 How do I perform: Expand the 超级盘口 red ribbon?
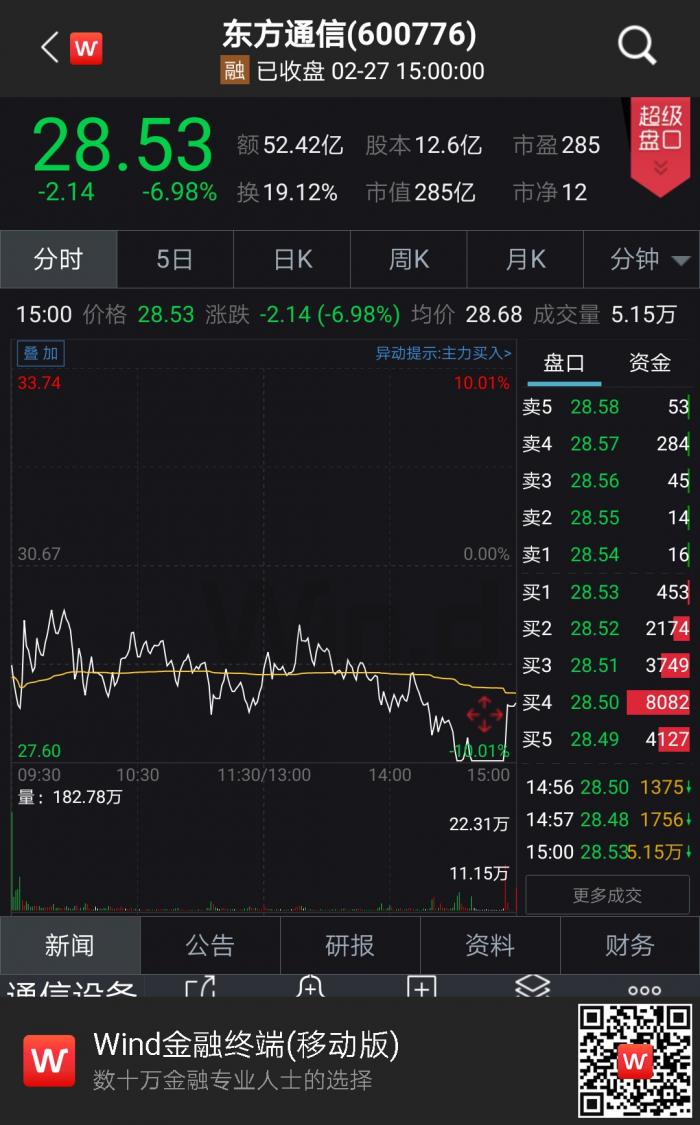click(x=660, y=146)
